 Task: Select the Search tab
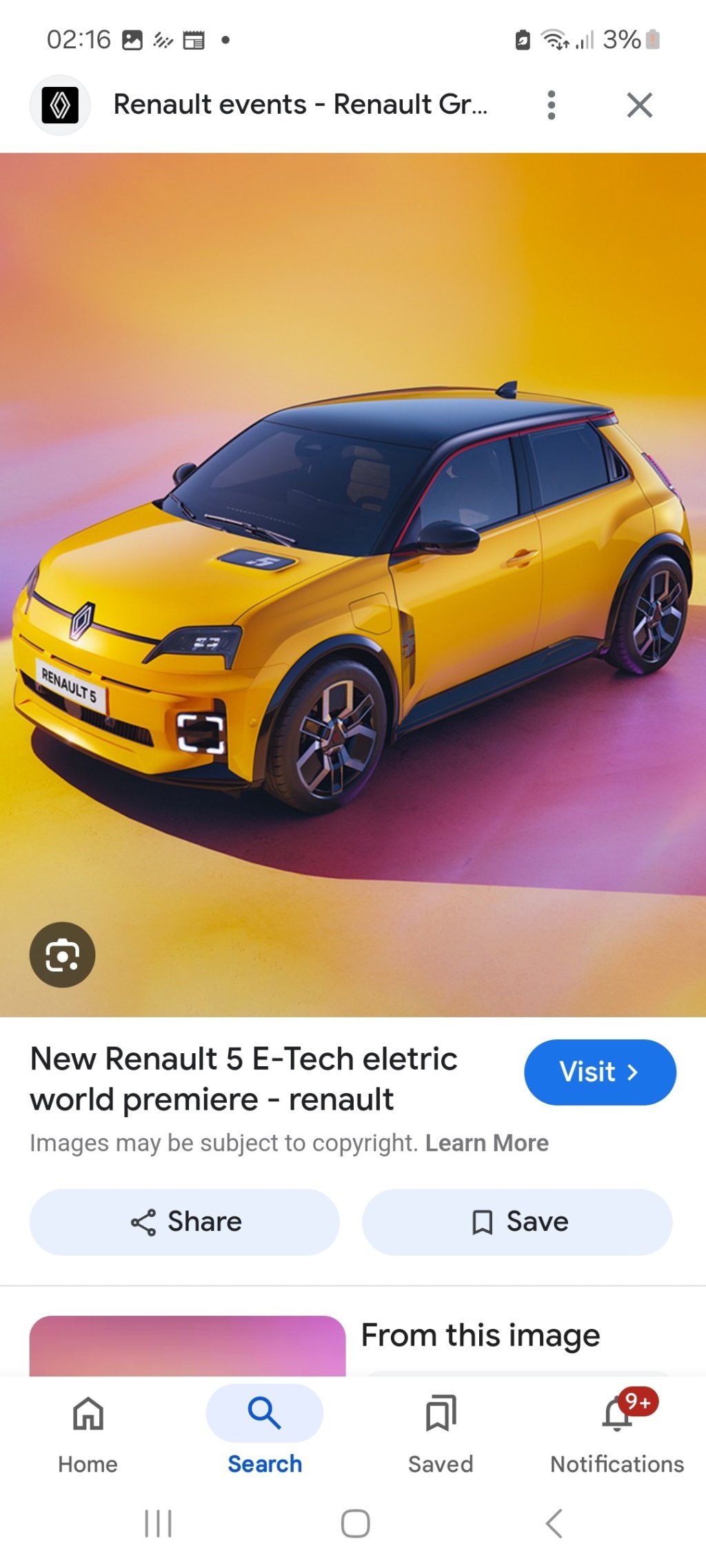(265, 1433)
